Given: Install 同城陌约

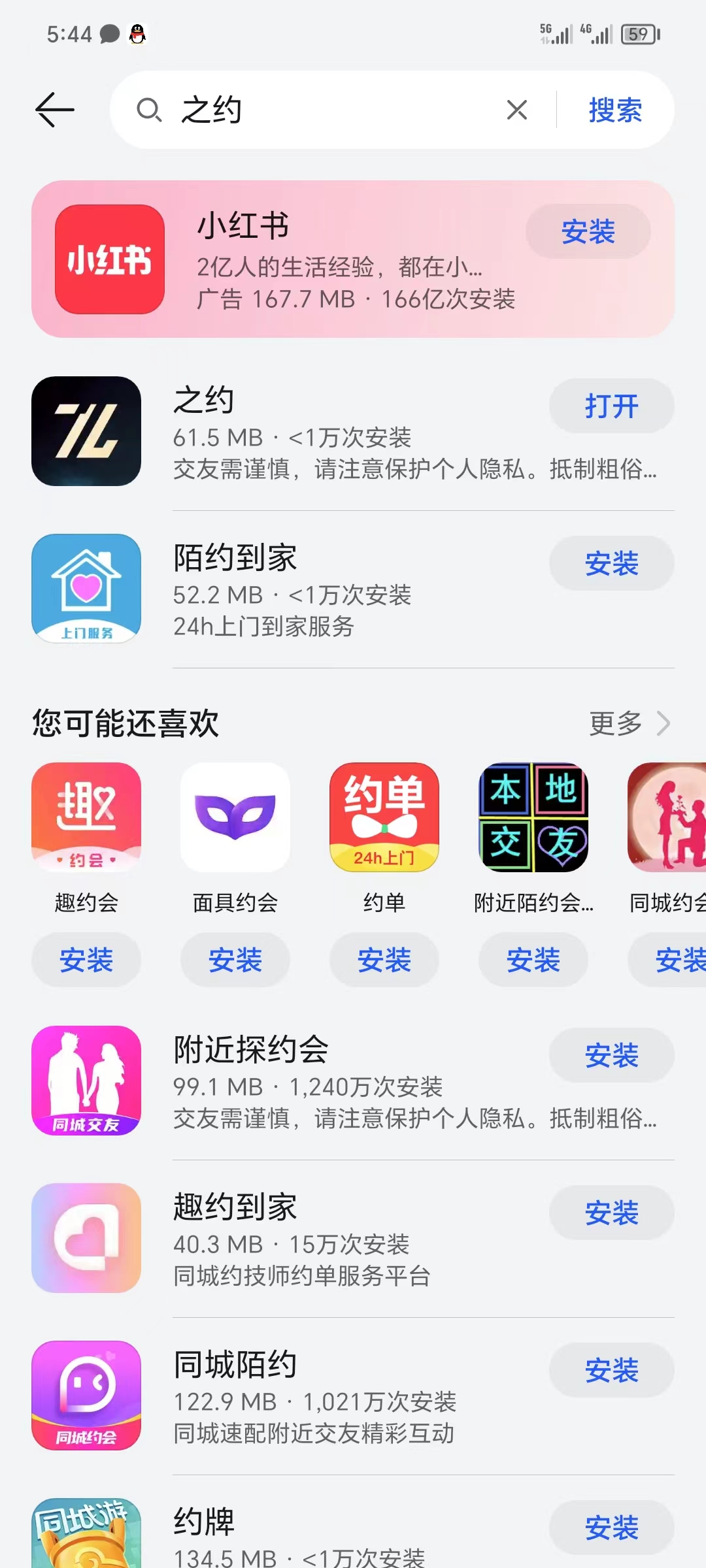Looking at the screenshot, I should point(611,1371).
